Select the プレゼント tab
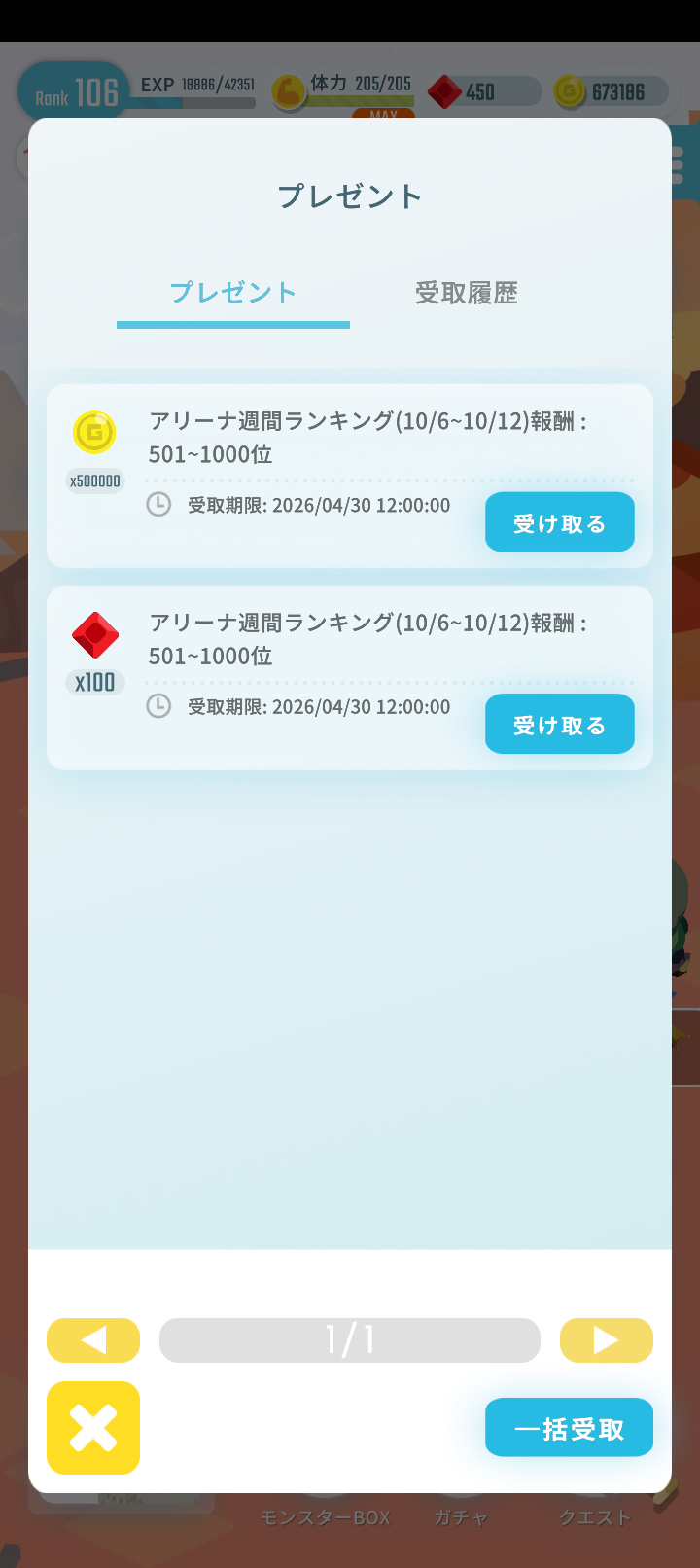The image size is (700, 1568). coord(232,293)
